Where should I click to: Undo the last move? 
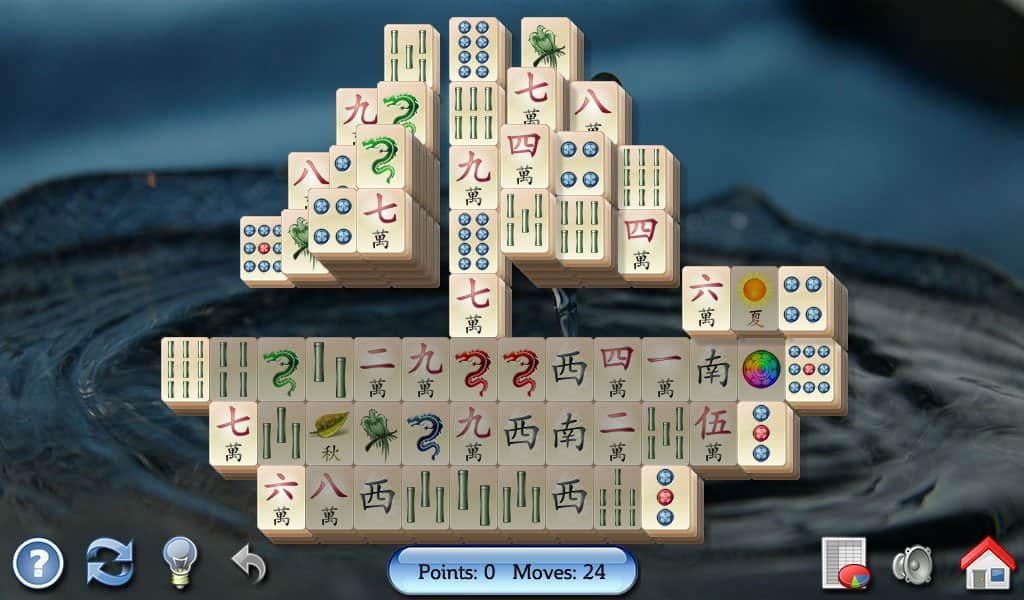[x=249, y=564]
